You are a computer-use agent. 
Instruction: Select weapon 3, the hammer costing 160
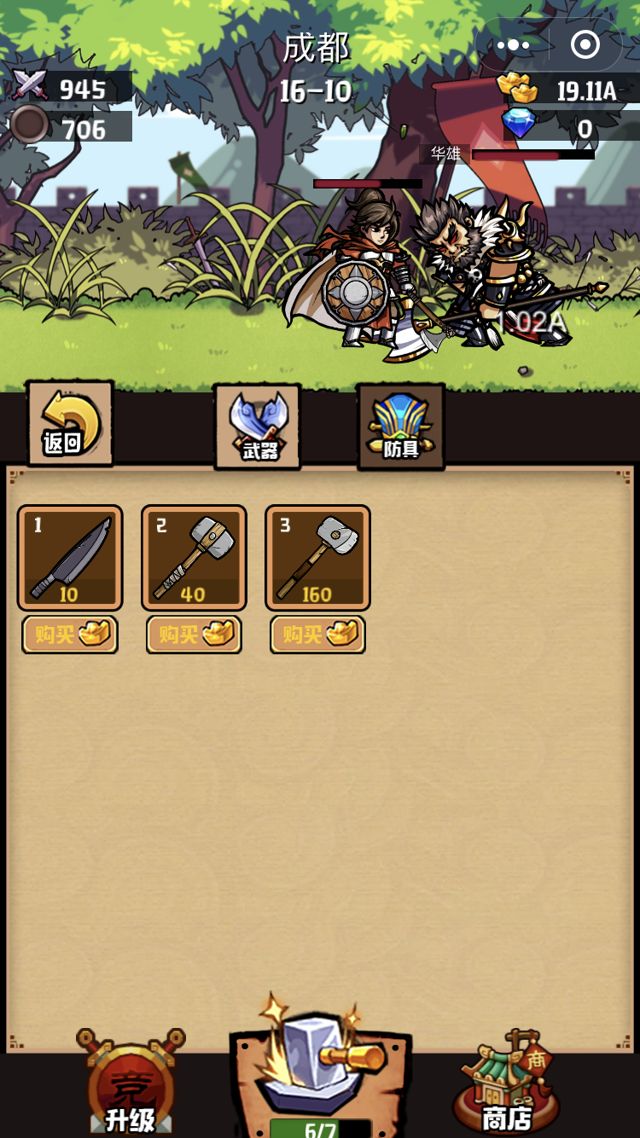tap(318, 557)
